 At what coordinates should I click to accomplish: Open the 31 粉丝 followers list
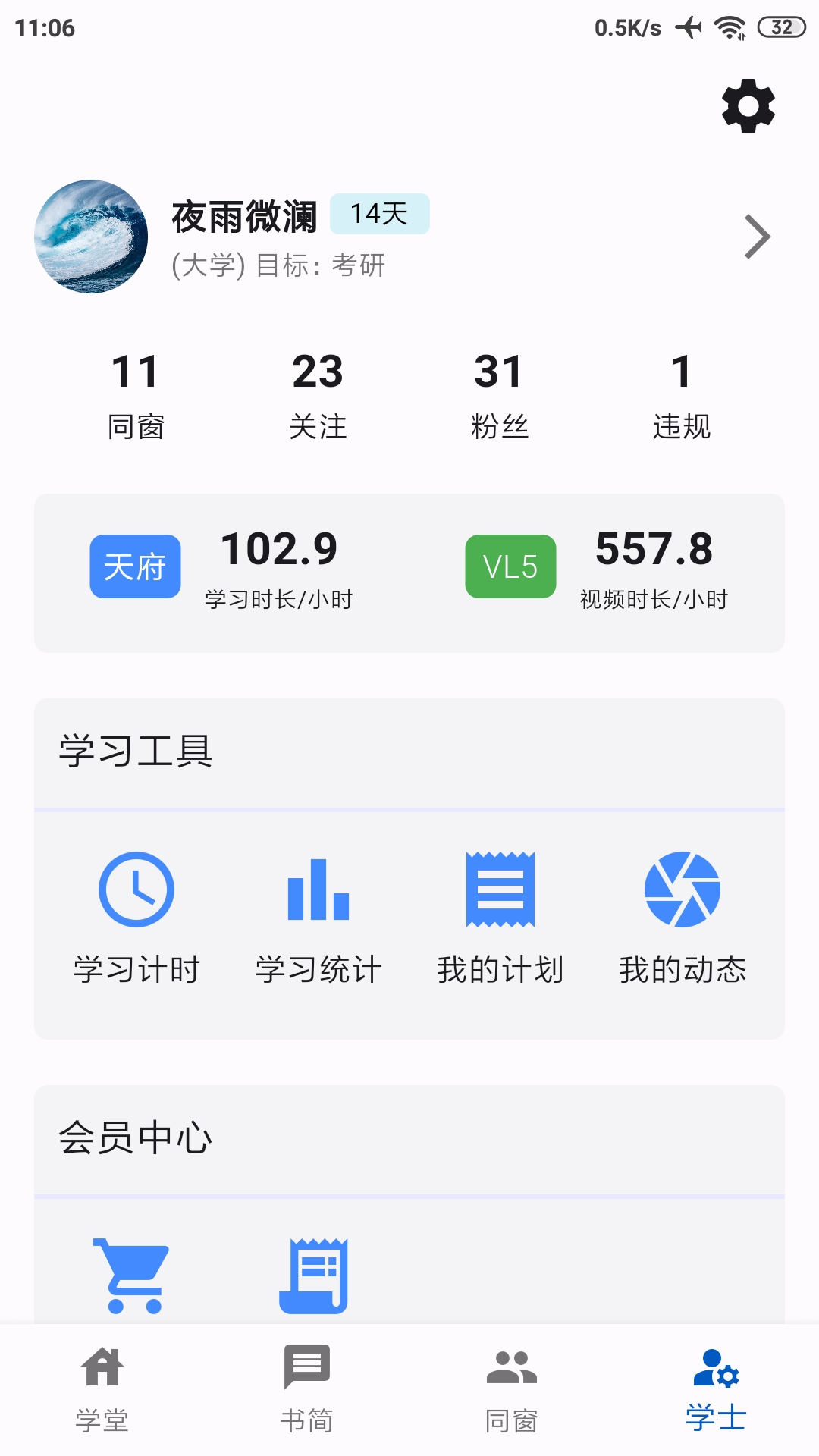click(499, 396)
